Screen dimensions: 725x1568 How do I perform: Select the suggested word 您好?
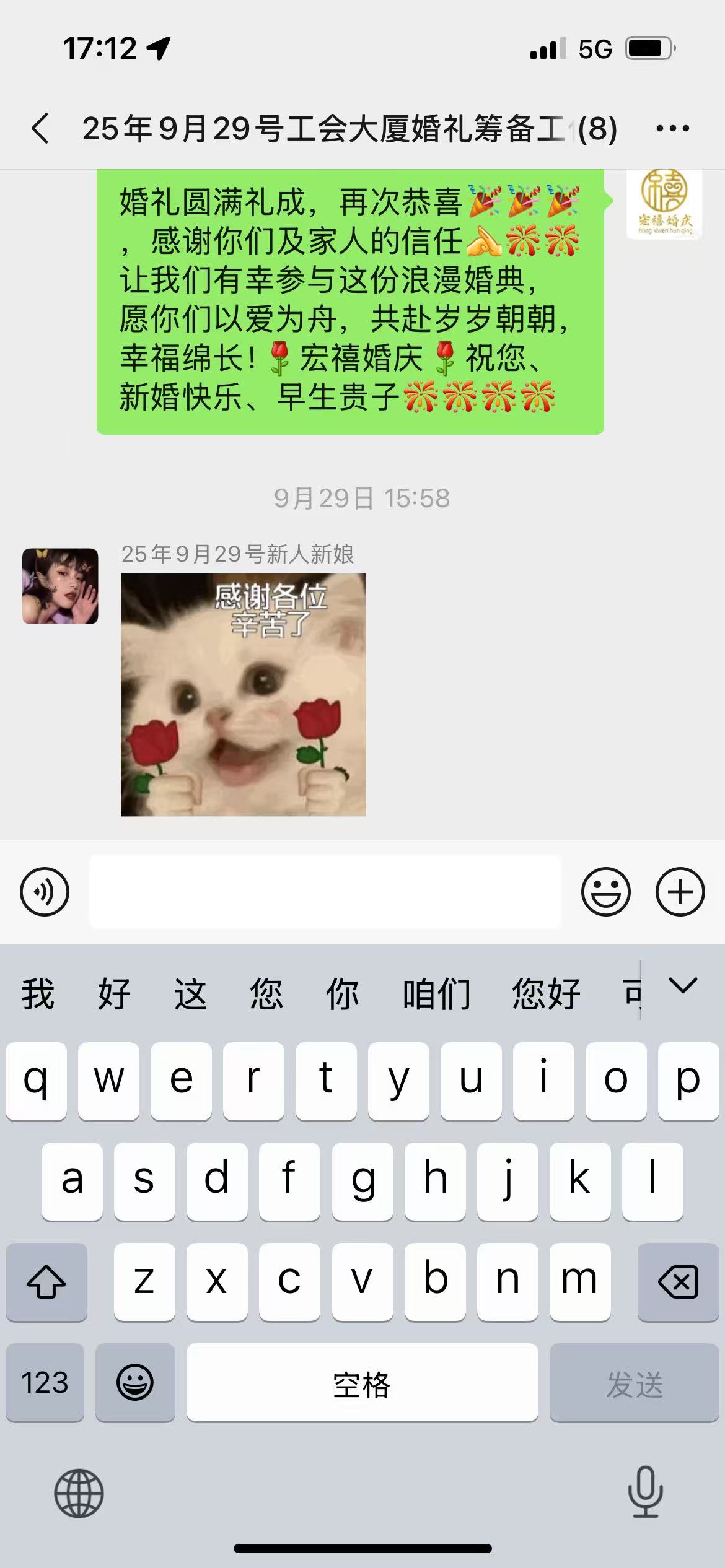click(546, 994)
